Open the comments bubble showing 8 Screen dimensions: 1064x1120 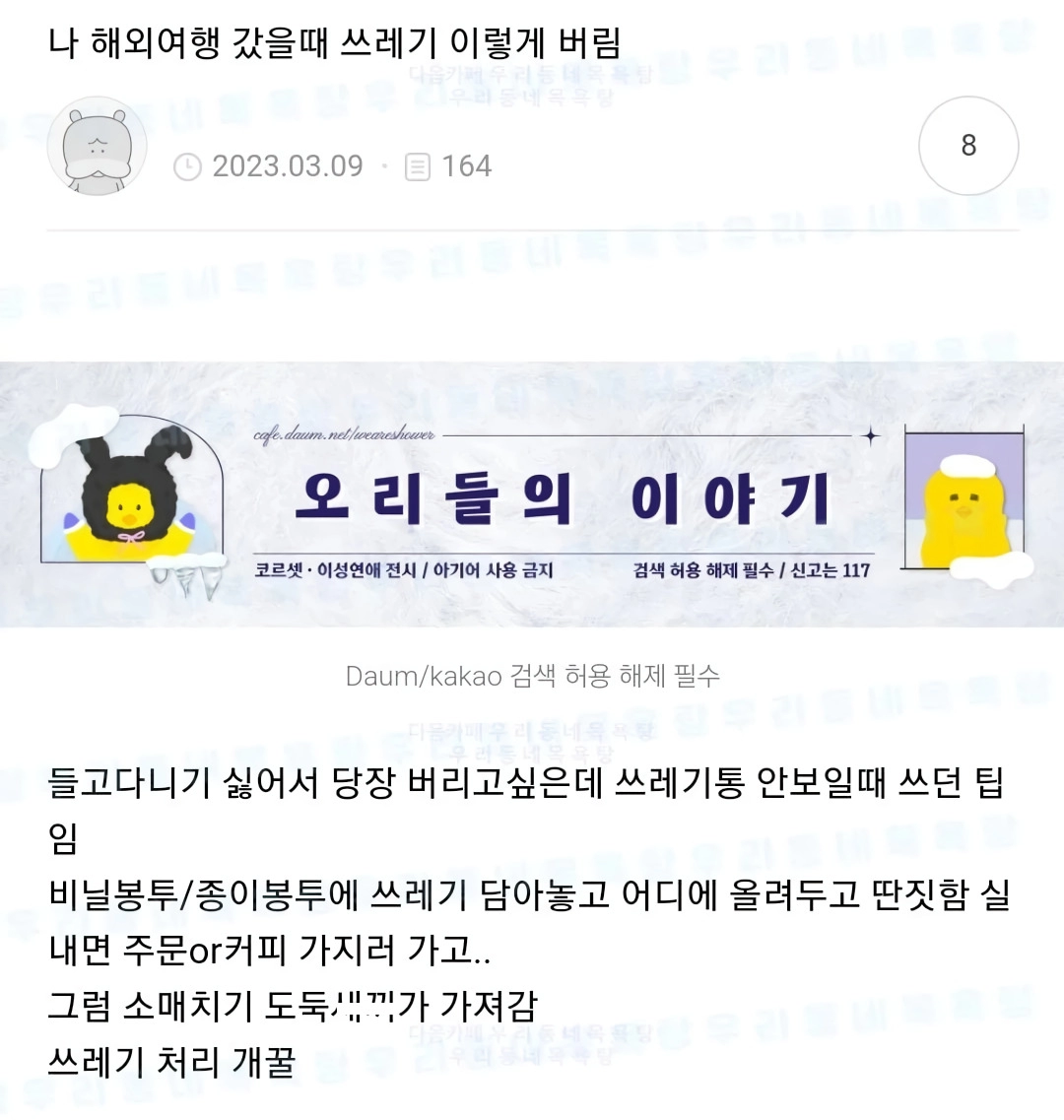(x=967, y=146)
